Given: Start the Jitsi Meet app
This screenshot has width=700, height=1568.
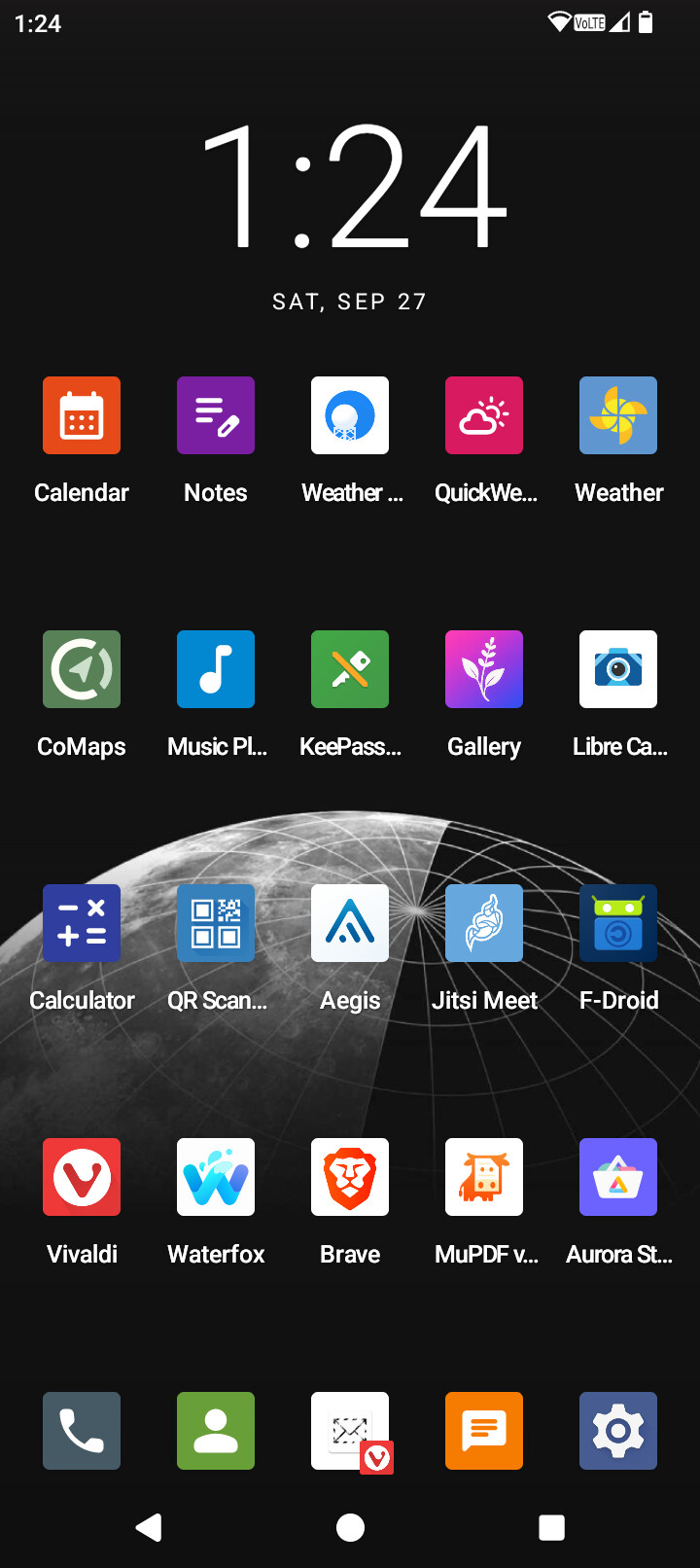Looking at the screenshot, I should 484,923.
